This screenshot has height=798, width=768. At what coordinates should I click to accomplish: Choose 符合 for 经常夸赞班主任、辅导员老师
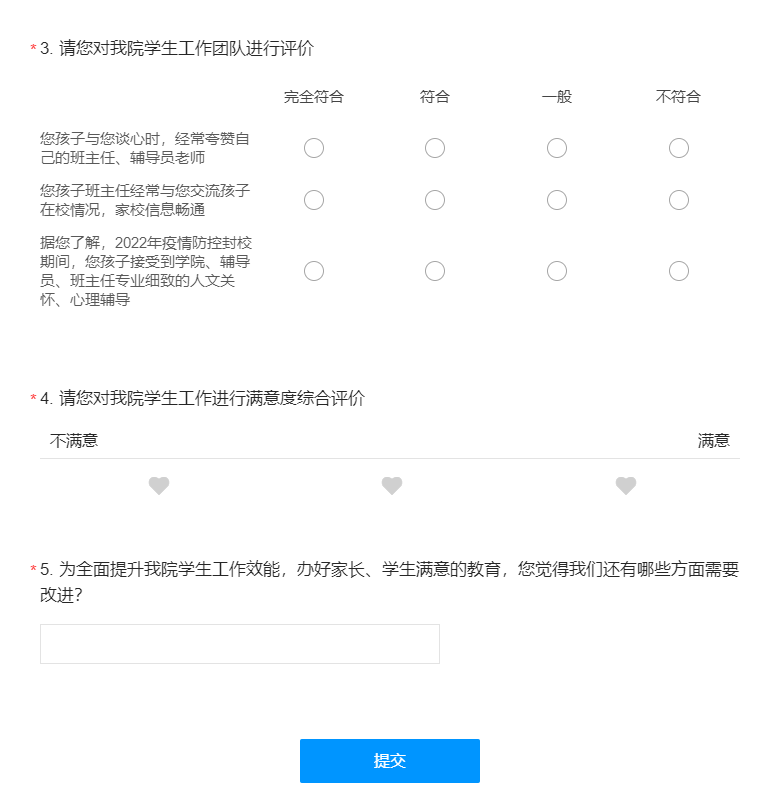[435, 148]
